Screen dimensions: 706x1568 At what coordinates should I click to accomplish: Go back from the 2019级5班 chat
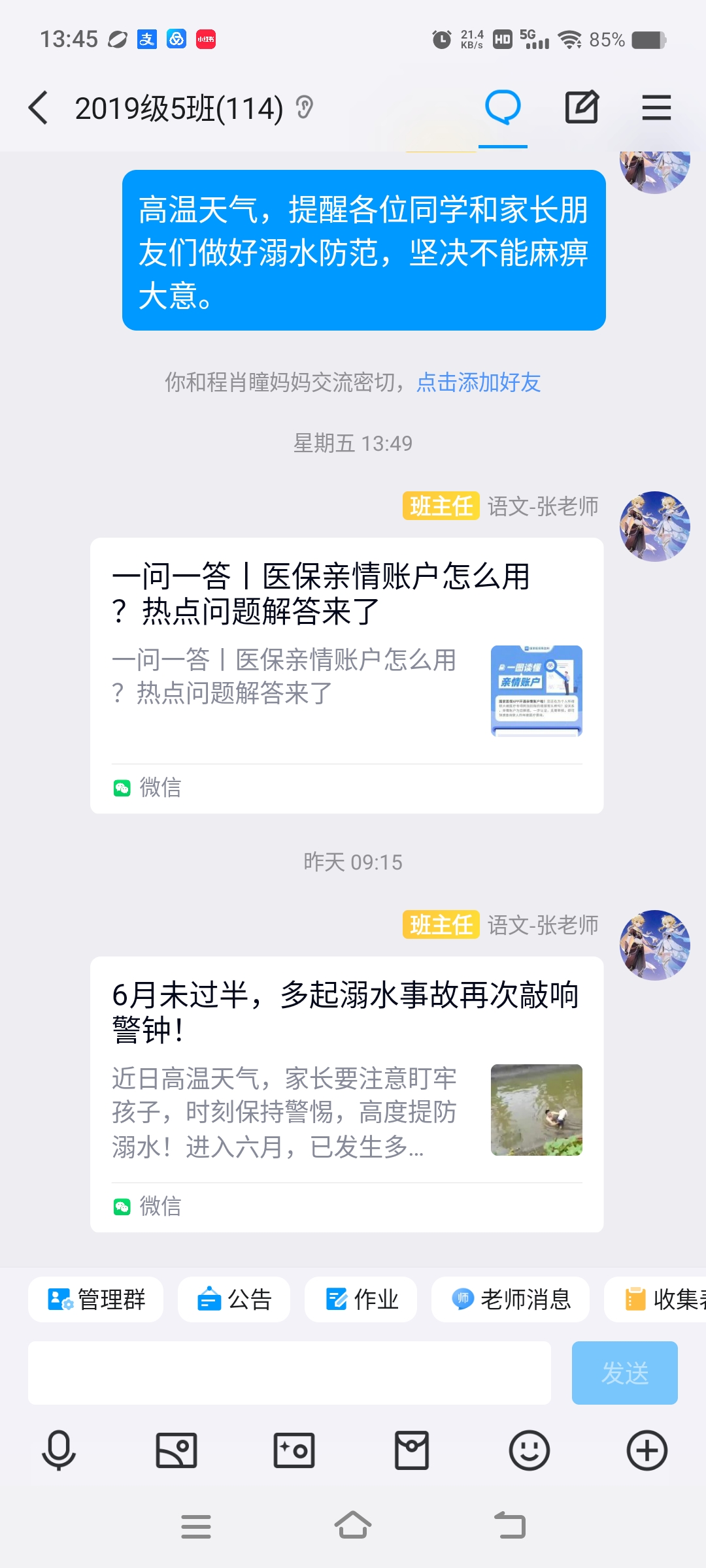39,108
